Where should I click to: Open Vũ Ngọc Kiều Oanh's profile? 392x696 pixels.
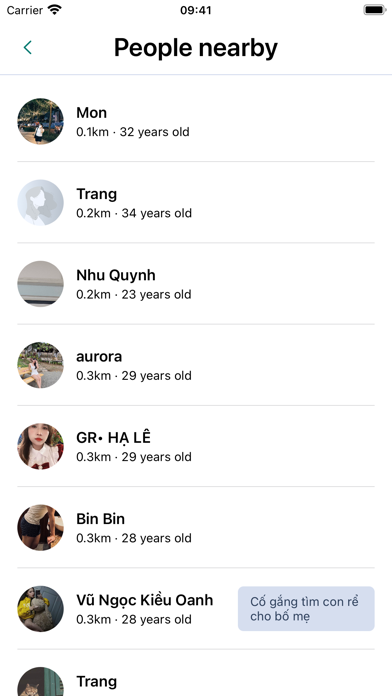pyautogui.click(x=196, y=609)
